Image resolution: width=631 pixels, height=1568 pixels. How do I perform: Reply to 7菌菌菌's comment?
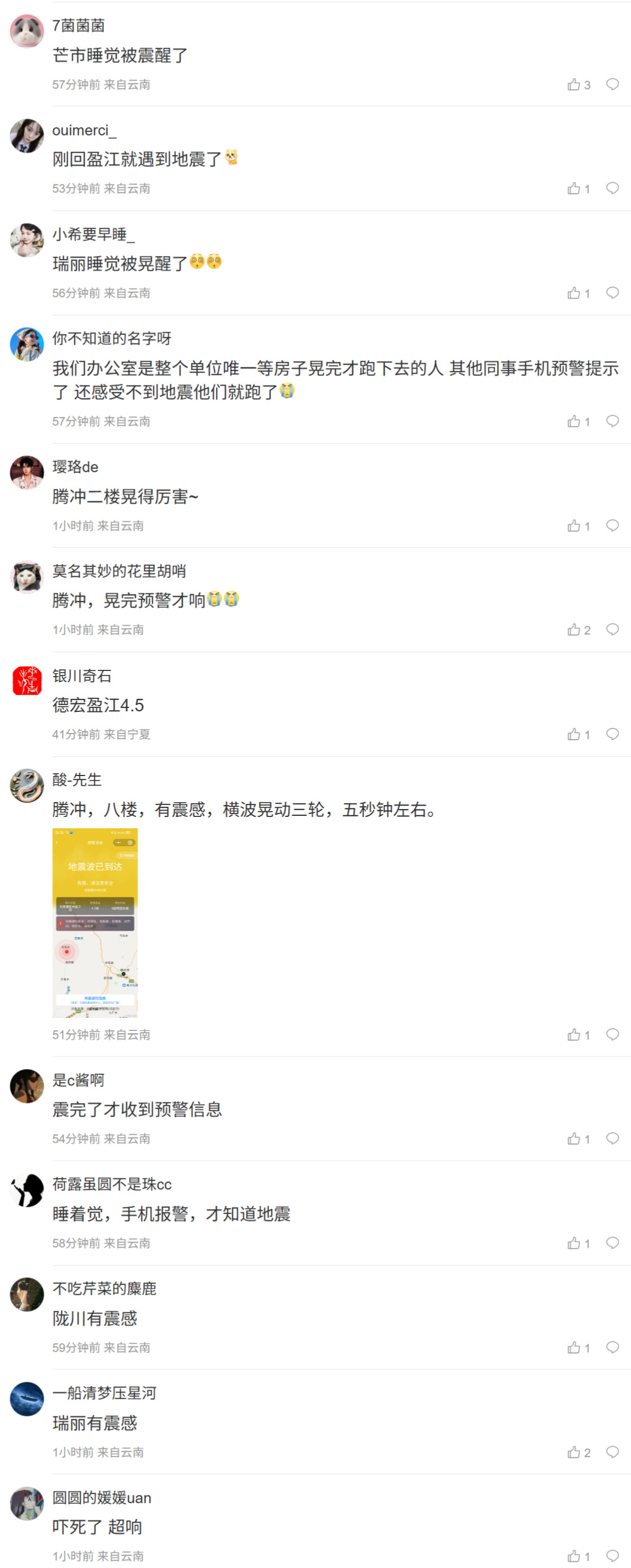point(612,84)
